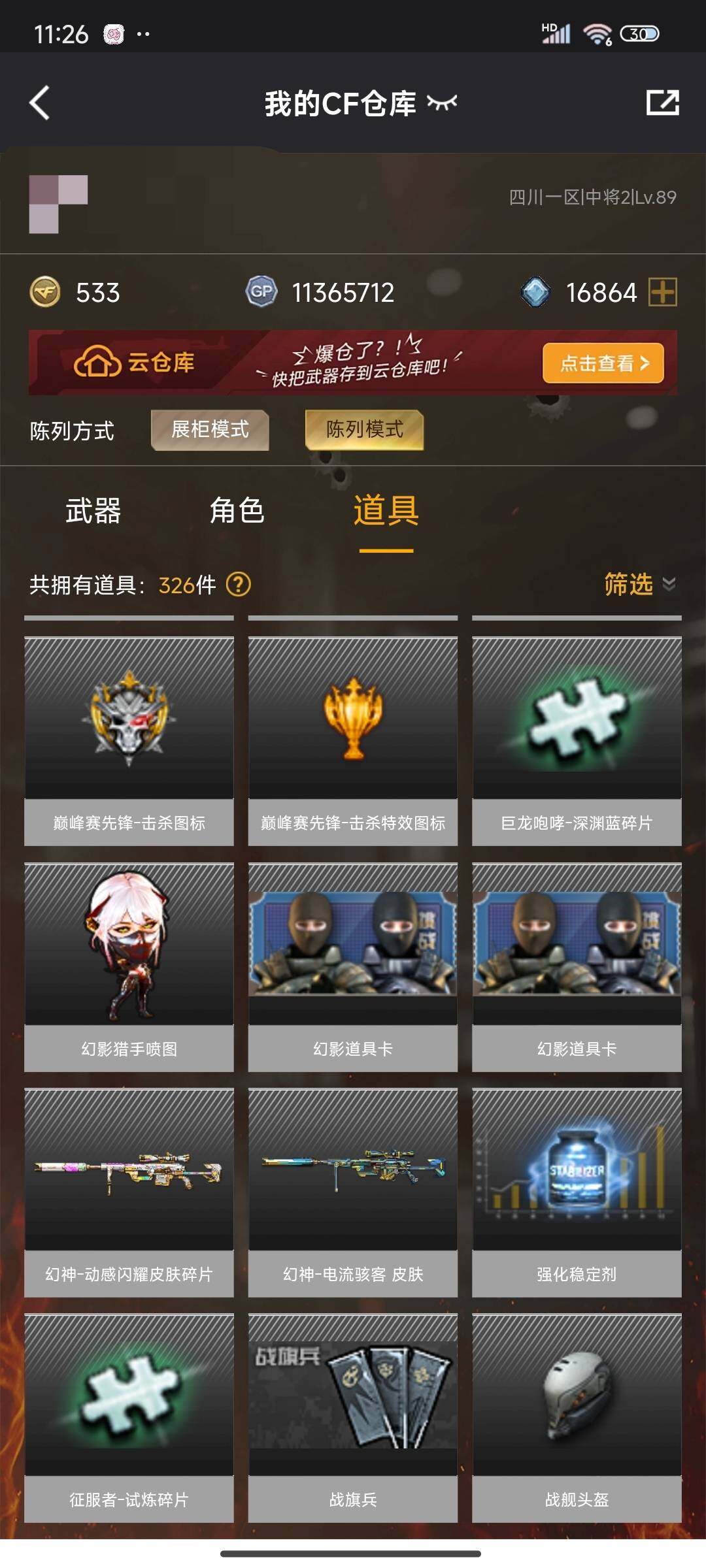Viewport: 706px width, 1568px height.
Task: Tap the plus to add diamonds
Action: click(662, 291)
